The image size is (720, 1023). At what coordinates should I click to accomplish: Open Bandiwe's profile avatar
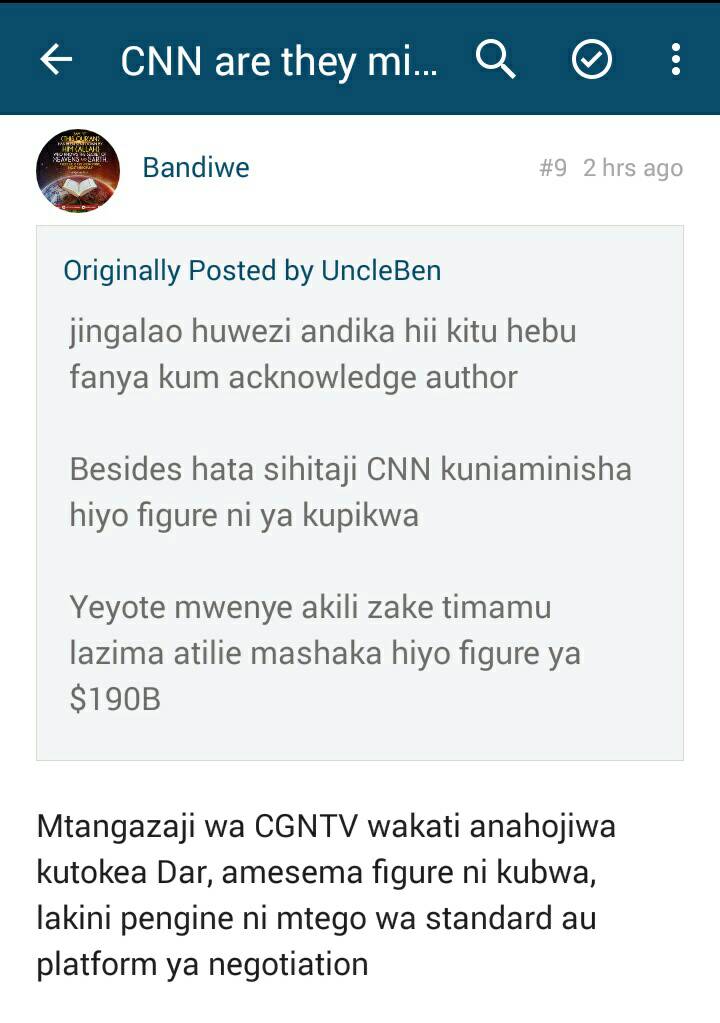point(78,169)
